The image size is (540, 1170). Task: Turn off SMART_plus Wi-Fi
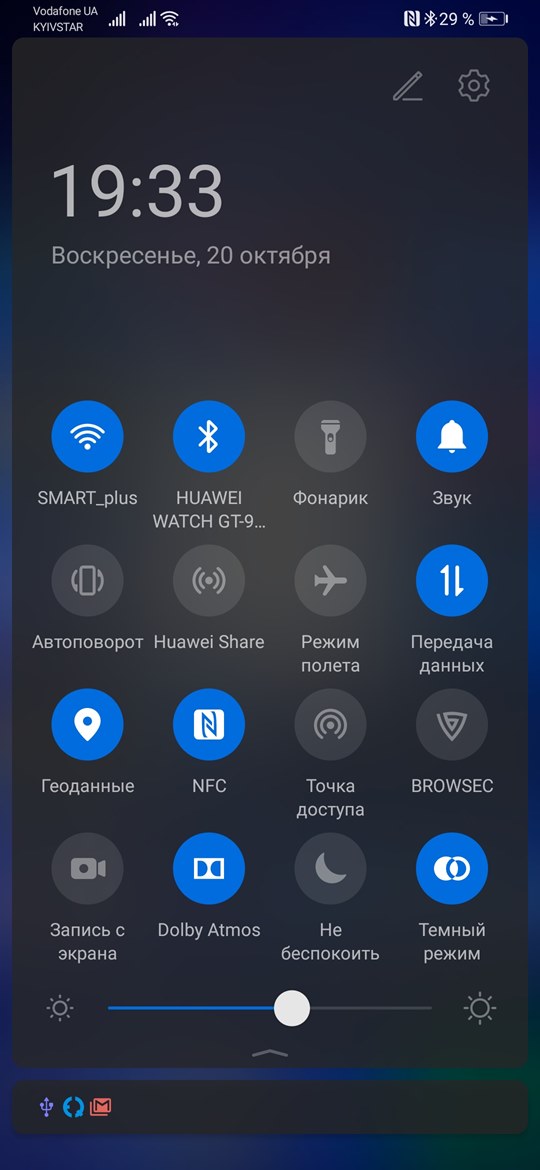pos(87,437)
